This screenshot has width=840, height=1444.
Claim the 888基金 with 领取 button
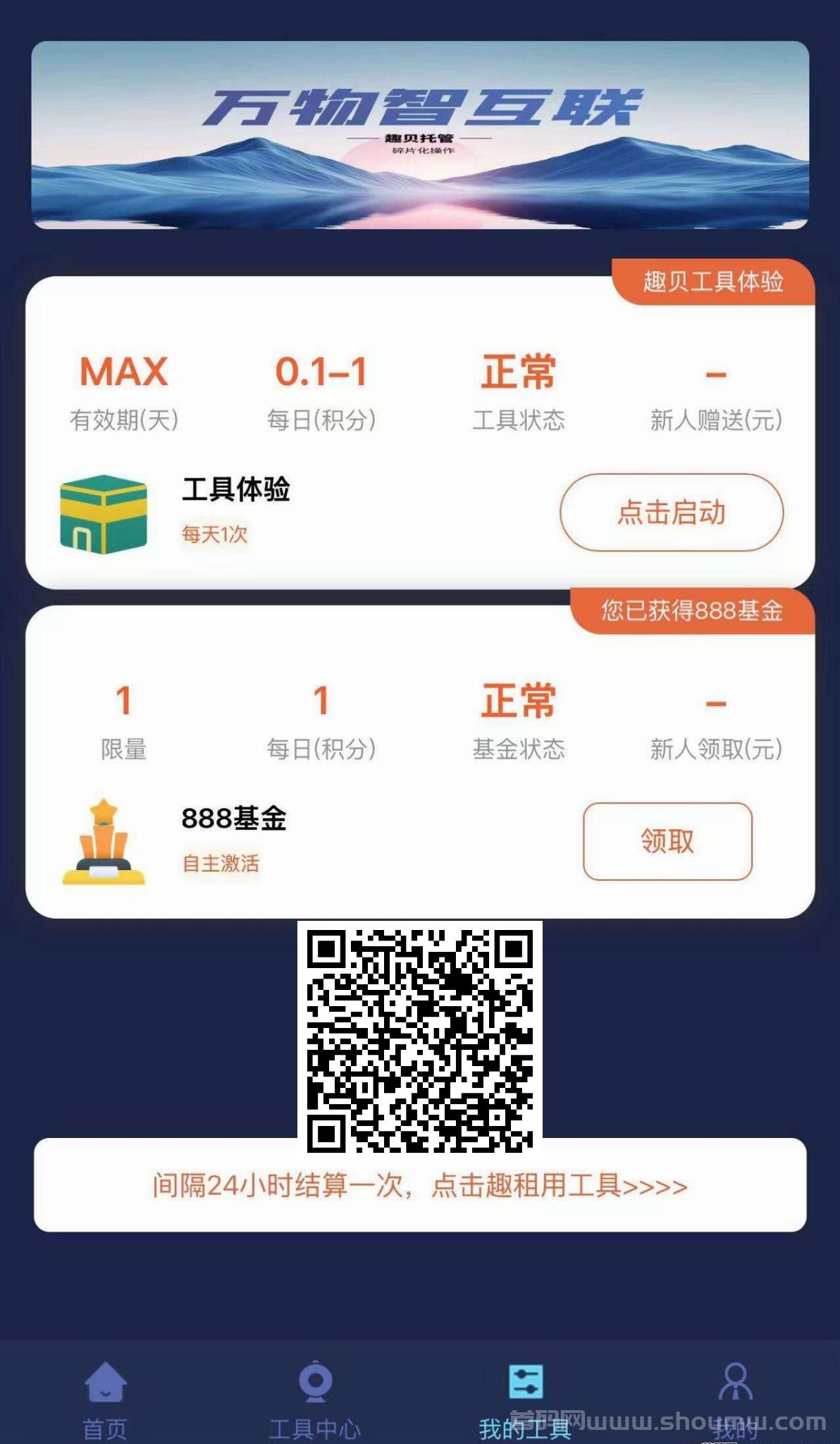(667, 840)
